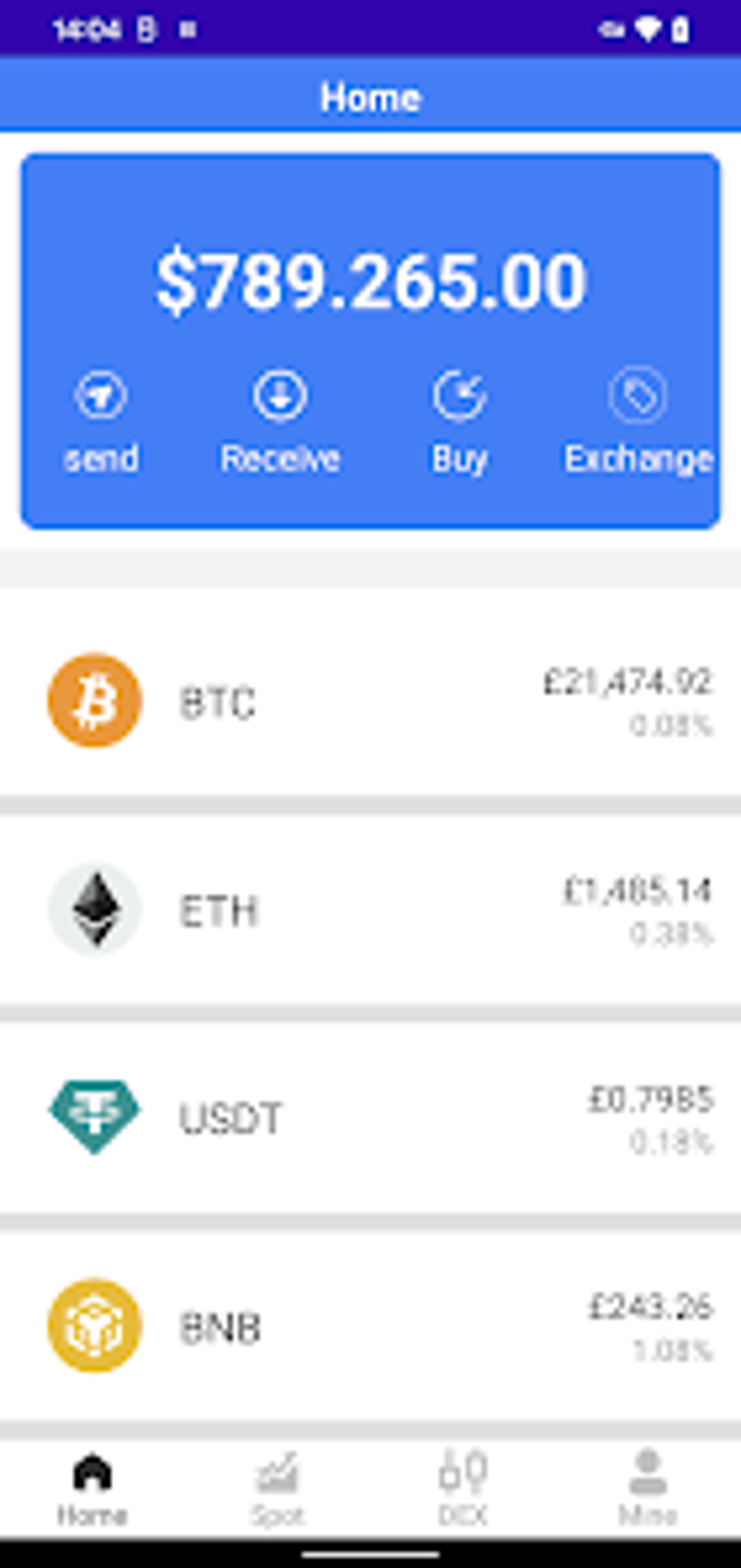Tap the total balance amount $789,265.00

point(370,280)
